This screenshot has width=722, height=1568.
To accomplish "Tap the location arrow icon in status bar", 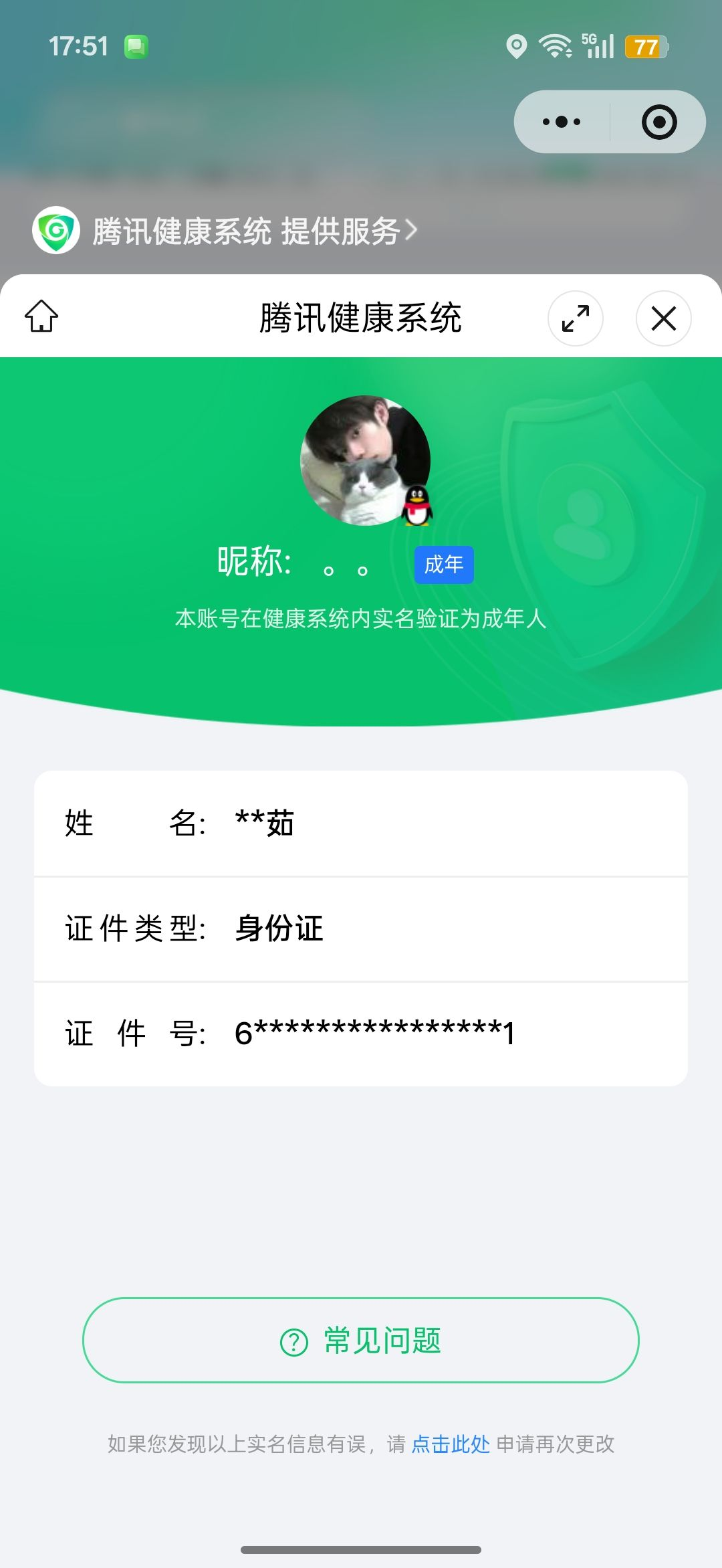I will 515,45.
